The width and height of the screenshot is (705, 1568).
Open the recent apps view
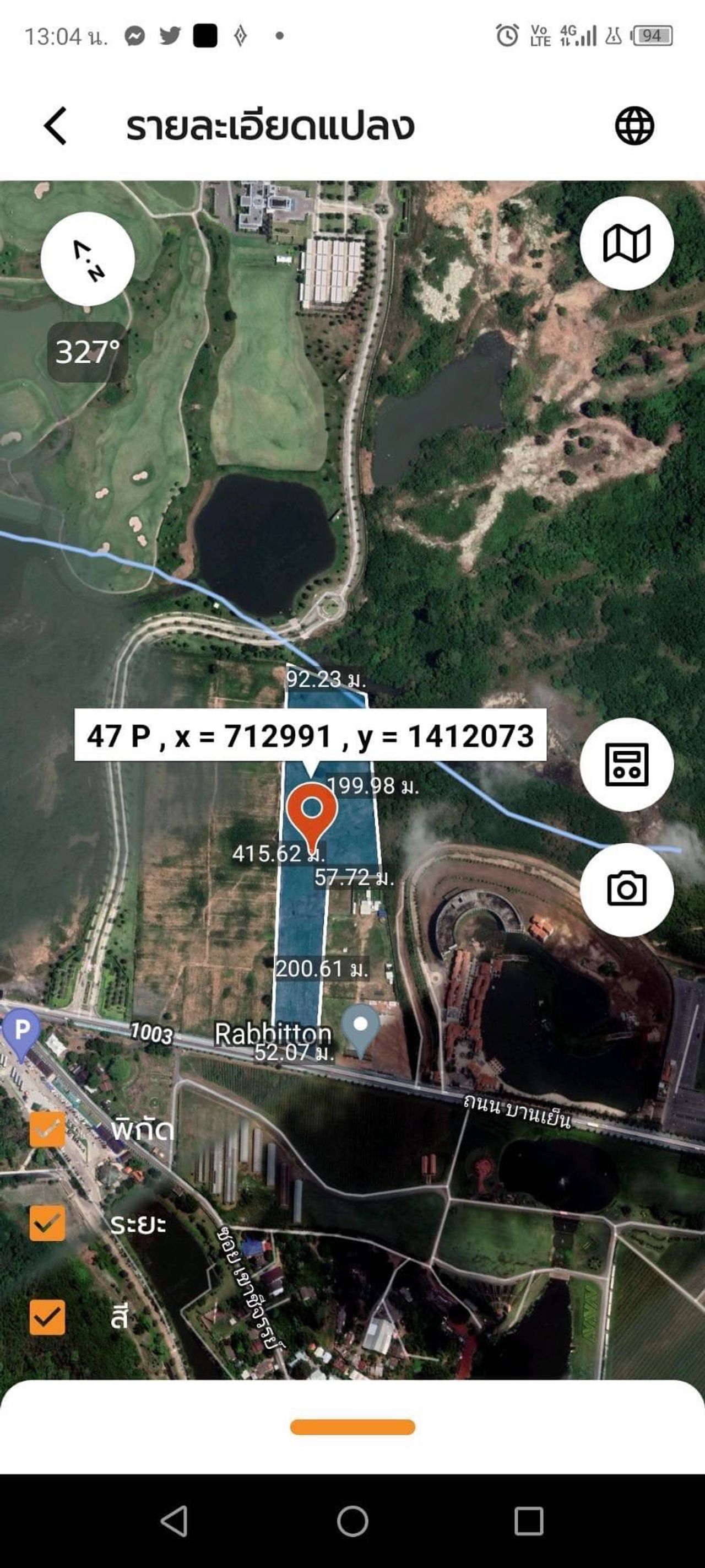pos(529,1521)
